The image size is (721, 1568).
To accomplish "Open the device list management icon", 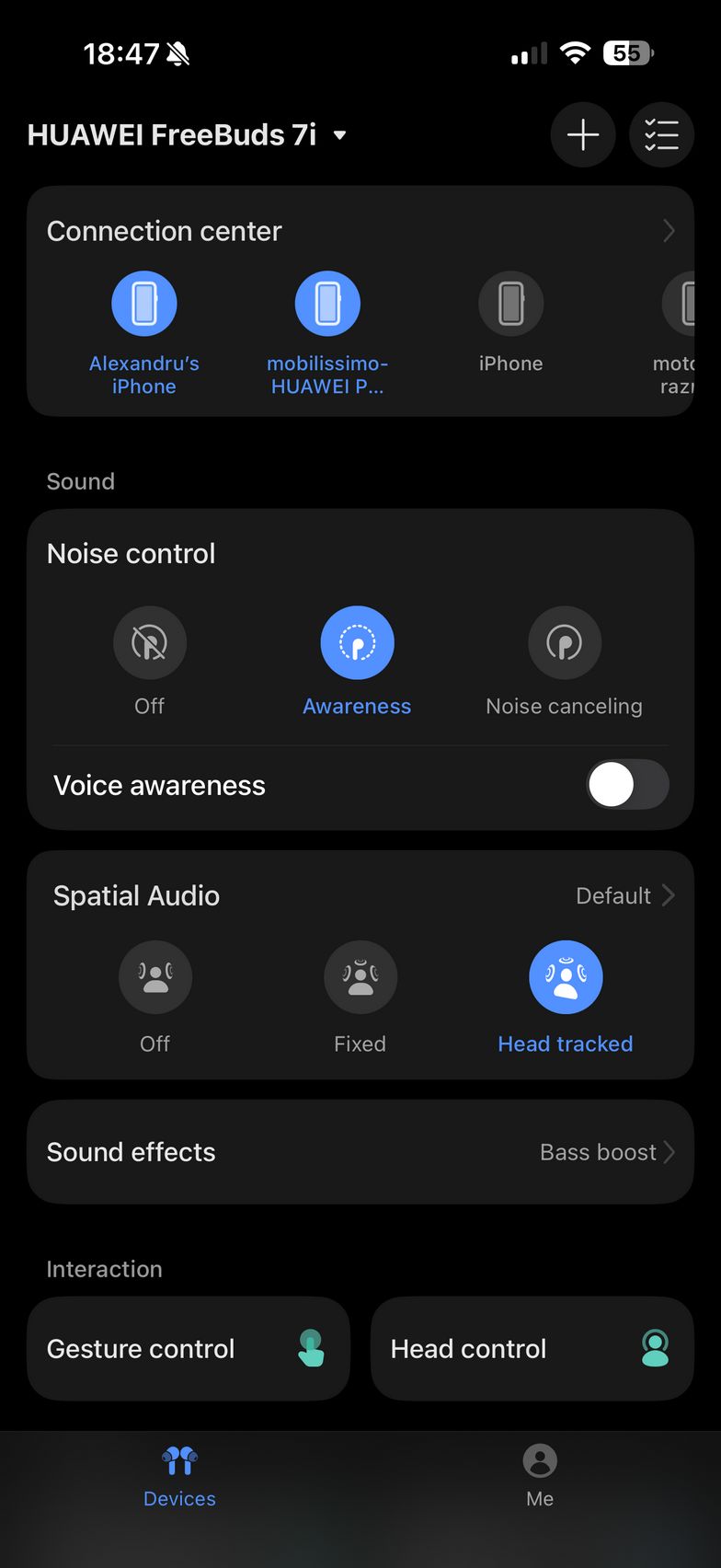I will (661, 135).
